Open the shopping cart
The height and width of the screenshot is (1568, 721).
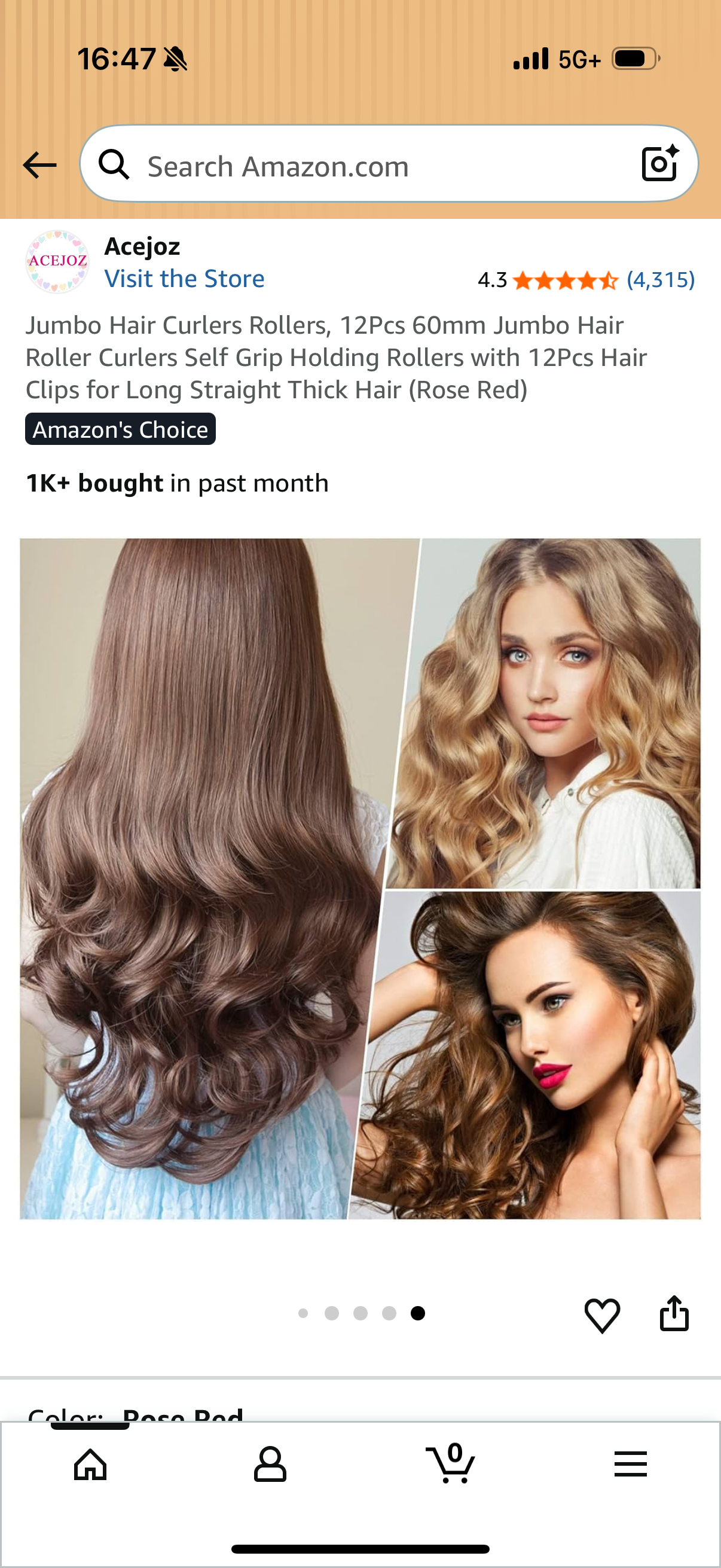(450, 1463)
